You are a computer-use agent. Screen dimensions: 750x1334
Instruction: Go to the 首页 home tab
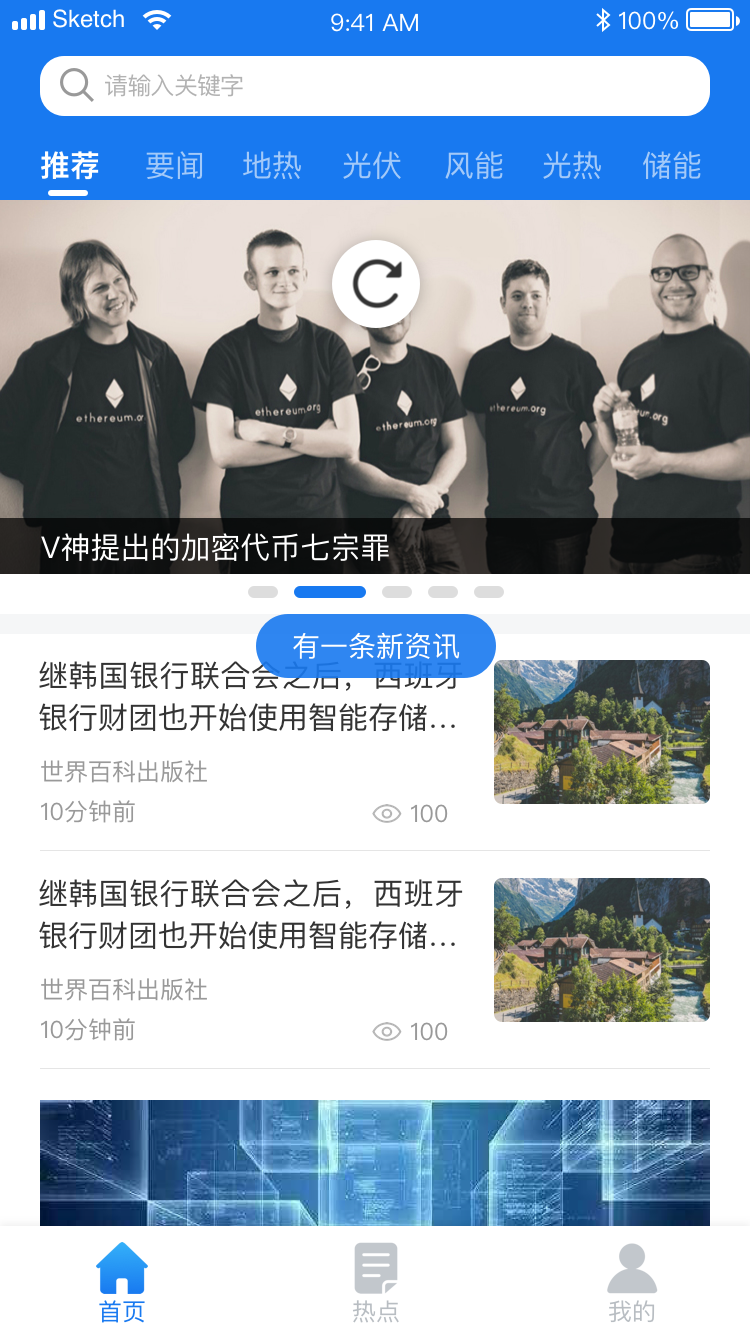coord(122,1284)
